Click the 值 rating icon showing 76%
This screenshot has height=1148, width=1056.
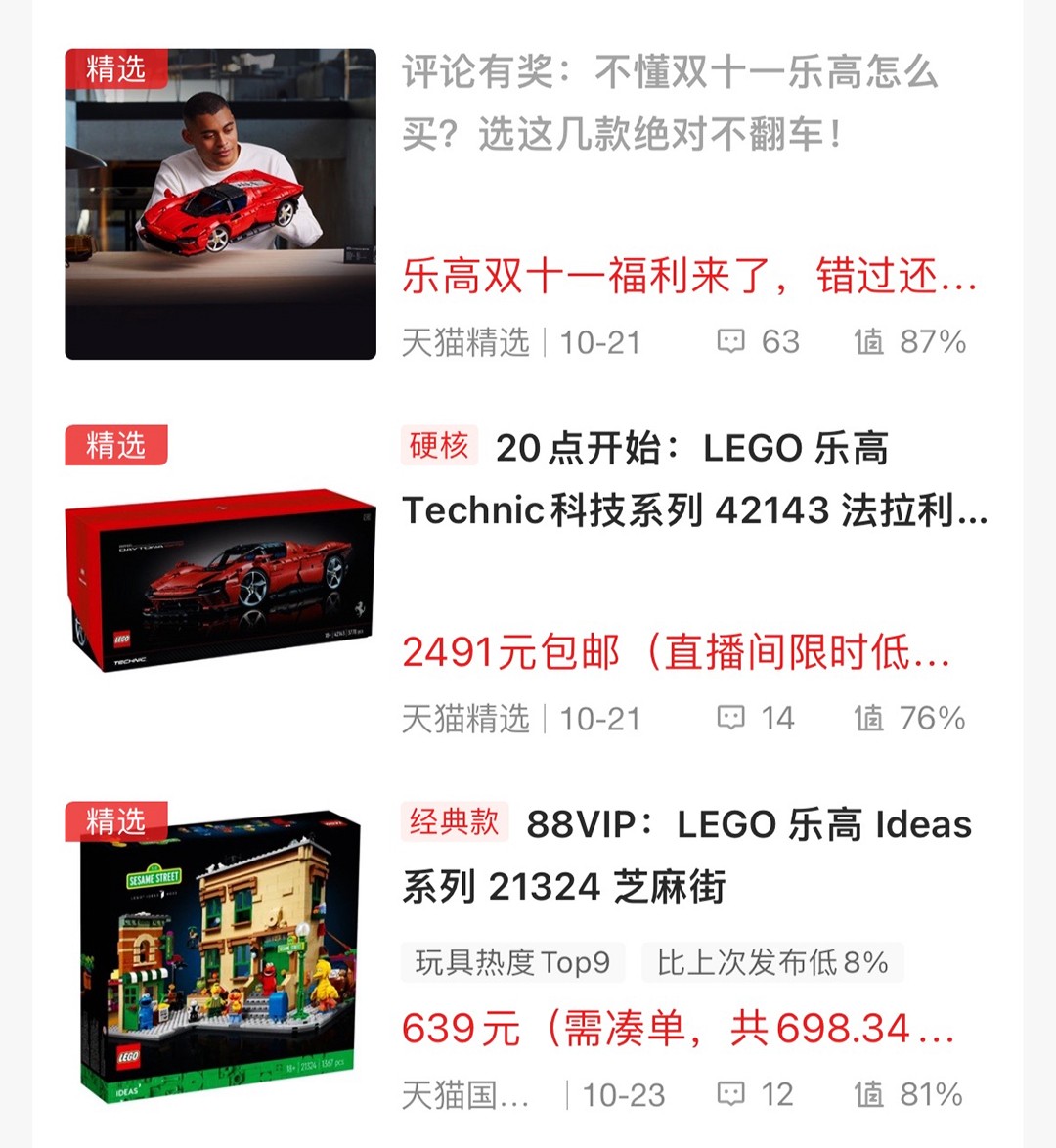coord(870,718)
